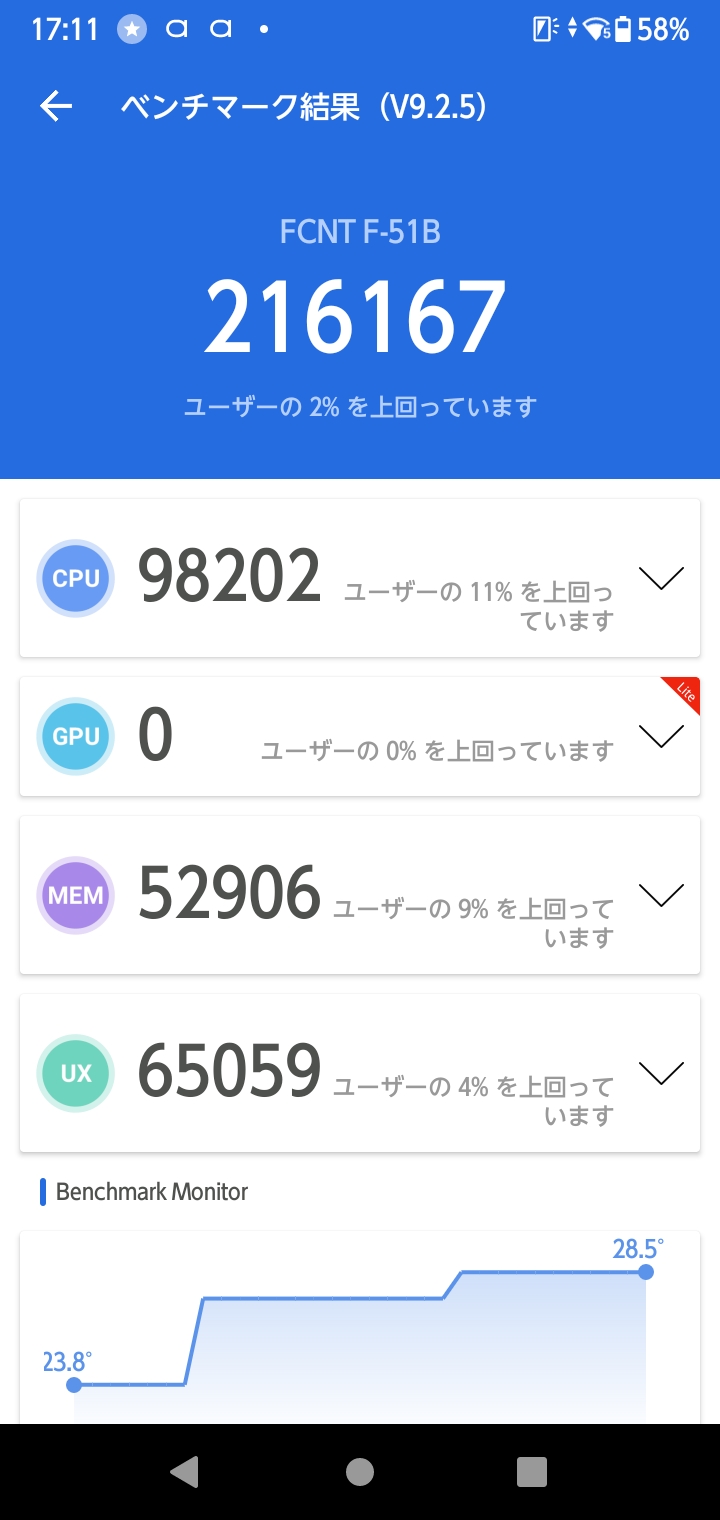Open recent apps from navigation bar

532,1472
